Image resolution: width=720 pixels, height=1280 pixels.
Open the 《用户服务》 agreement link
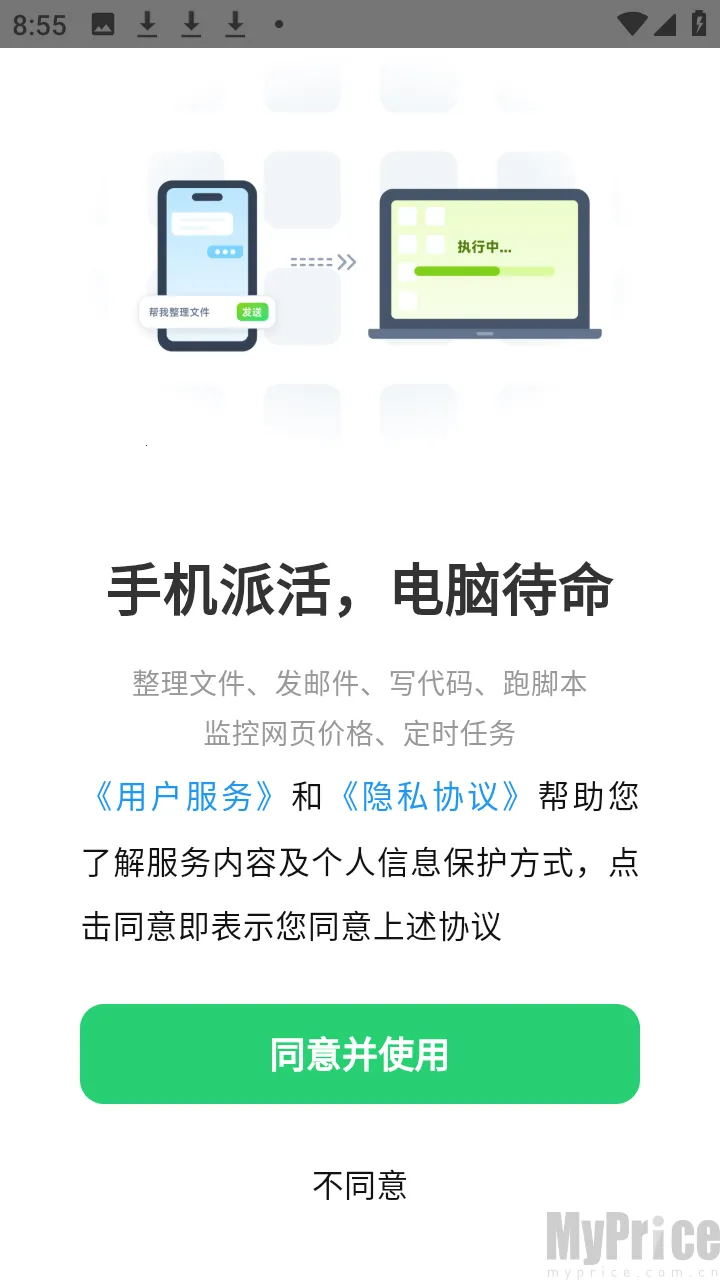click(x=184, y=796)
